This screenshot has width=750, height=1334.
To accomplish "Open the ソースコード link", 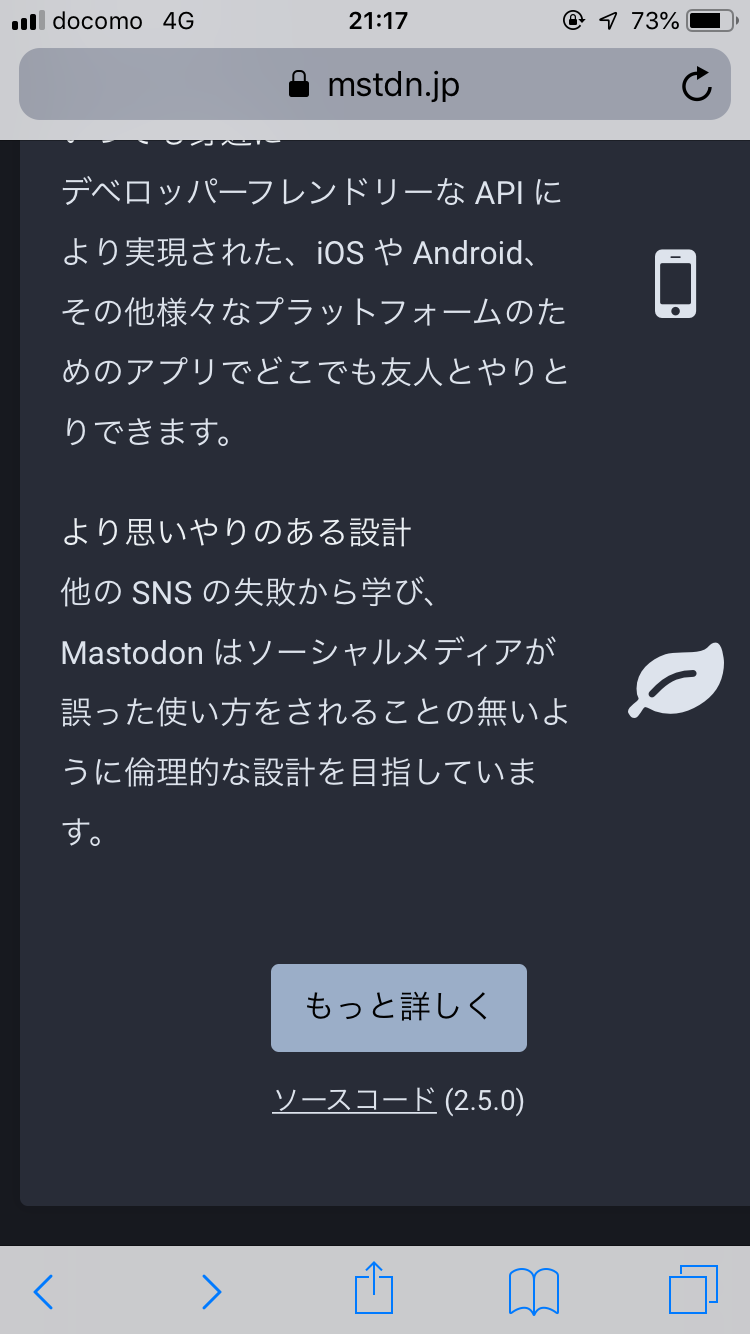I will click(x=355, y=1100).
